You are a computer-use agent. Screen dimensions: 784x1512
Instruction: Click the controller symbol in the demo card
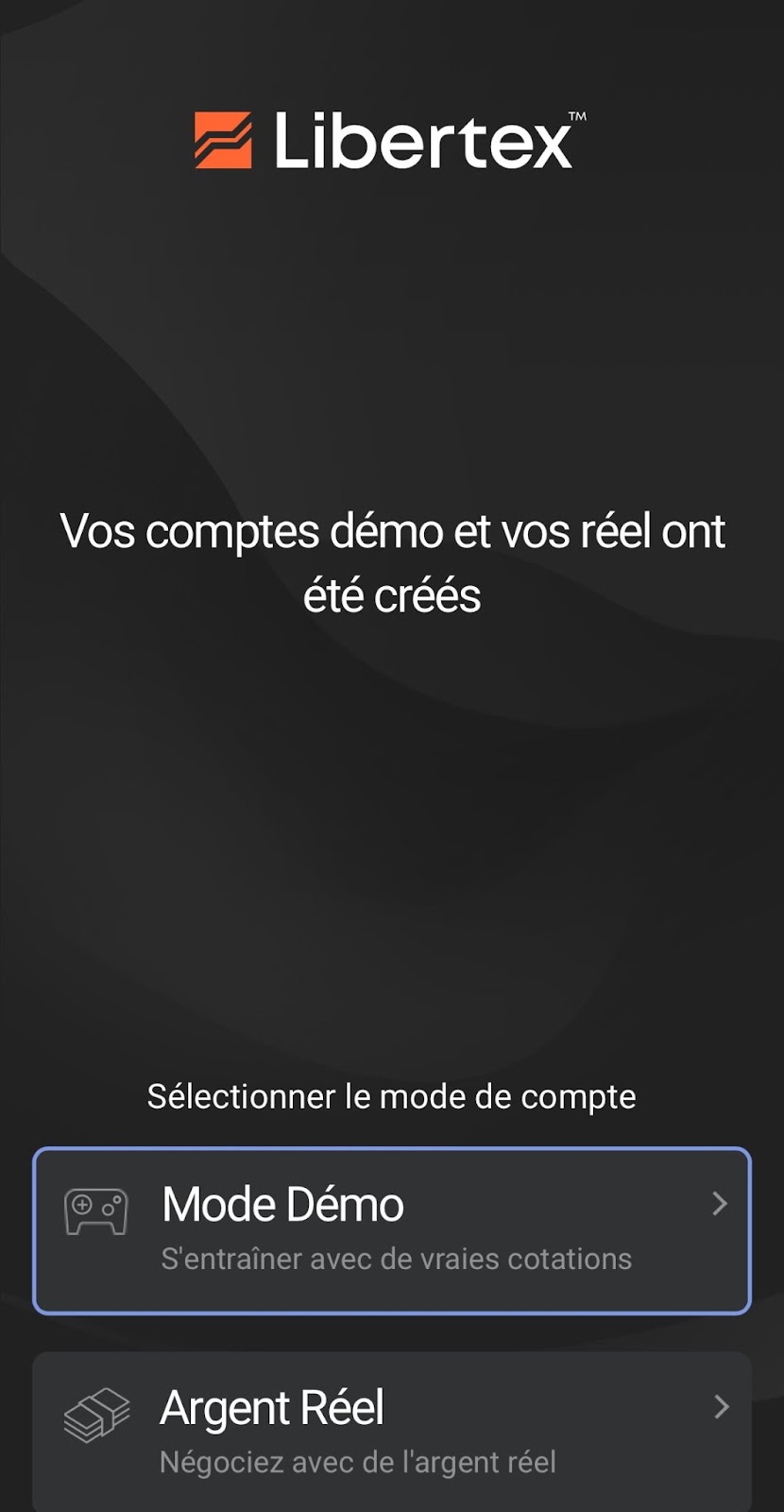pyautogui.click(x=95, y=1212)
